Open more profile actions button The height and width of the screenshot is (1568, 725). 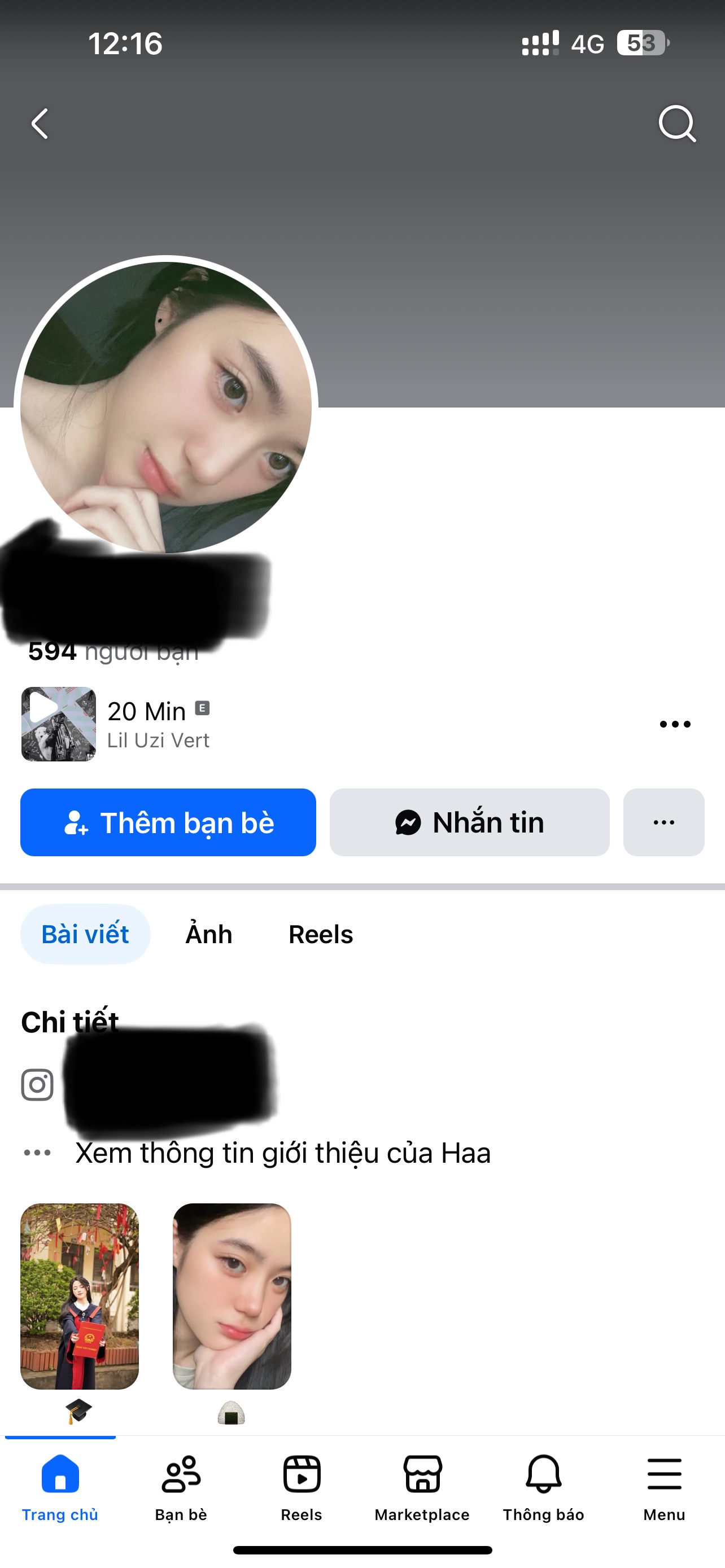[x=663, y=822]
